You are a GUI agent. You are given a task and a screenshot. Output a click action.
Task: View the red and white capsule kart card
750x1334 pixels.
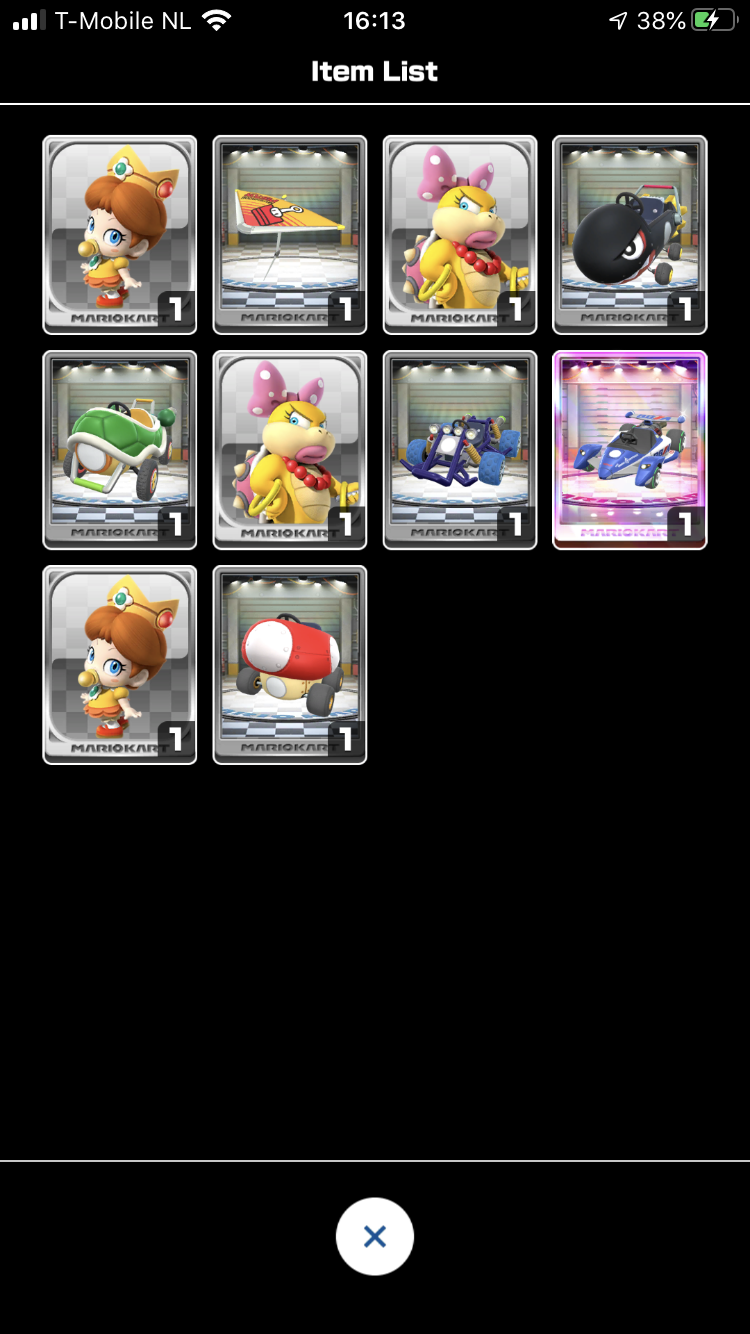coord(290,665)
